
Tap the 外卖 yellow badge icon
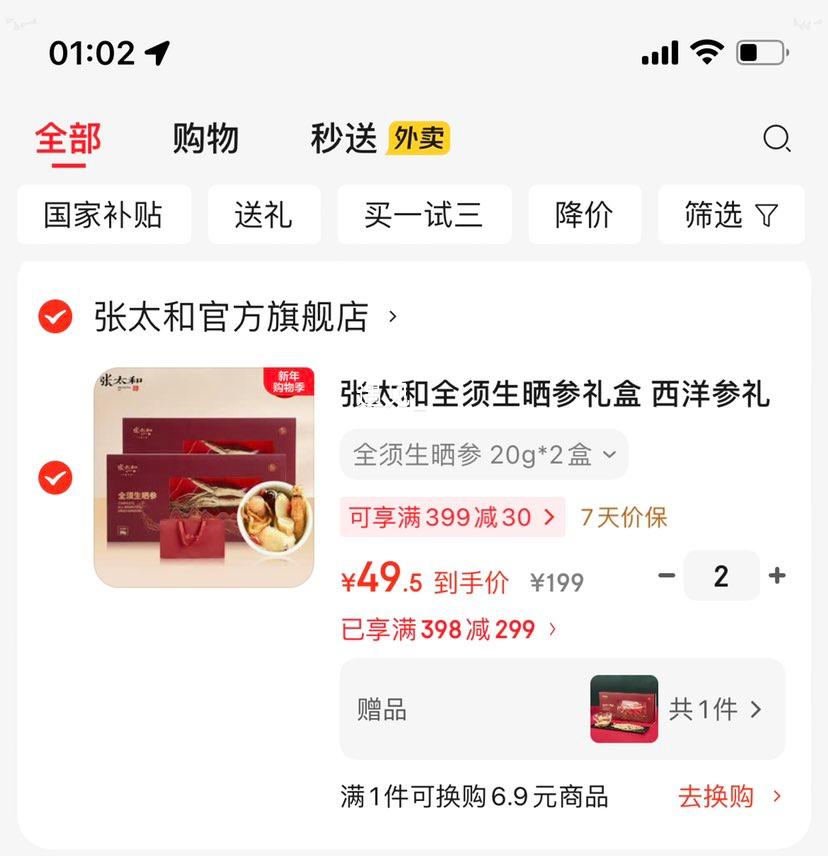tap(419, 139)
